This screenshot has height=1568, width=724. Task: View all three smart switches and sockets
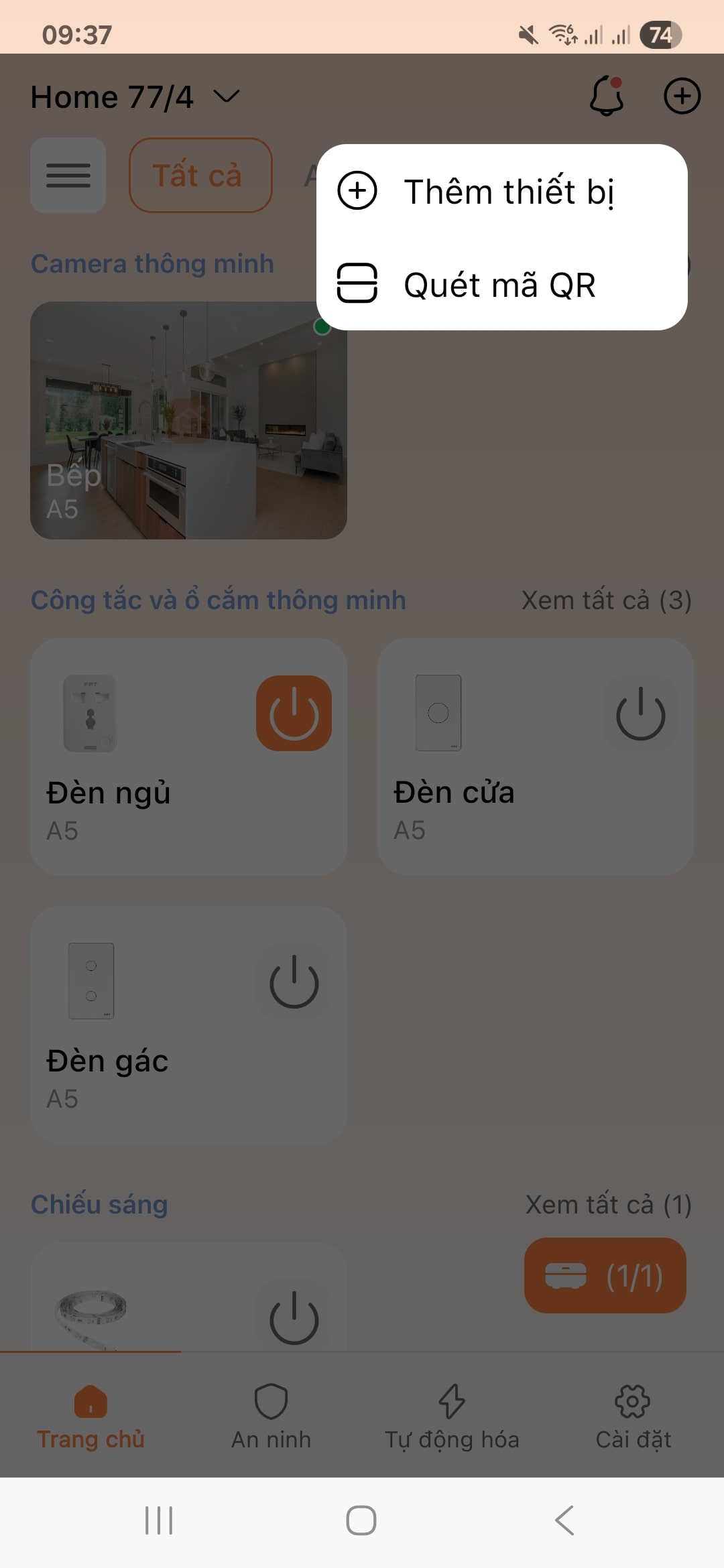point(606,600)
